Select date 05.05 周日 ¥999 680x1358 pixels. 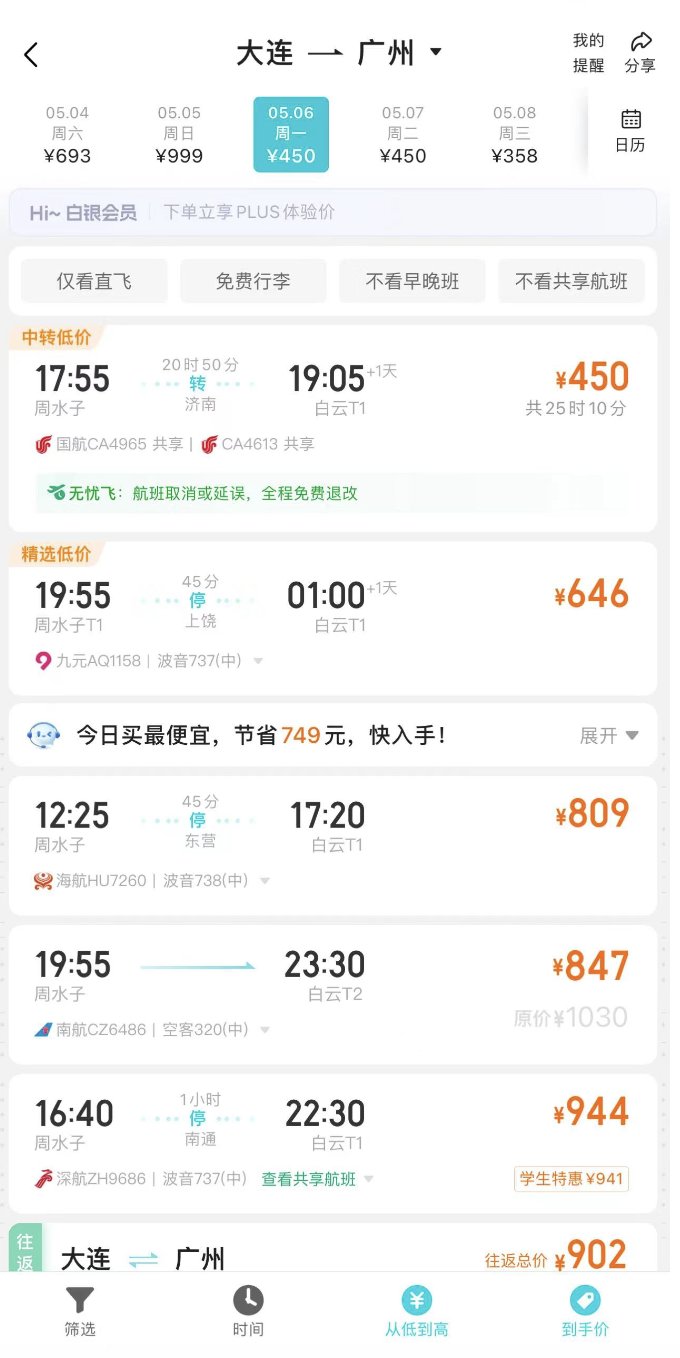tap(179, 135)
